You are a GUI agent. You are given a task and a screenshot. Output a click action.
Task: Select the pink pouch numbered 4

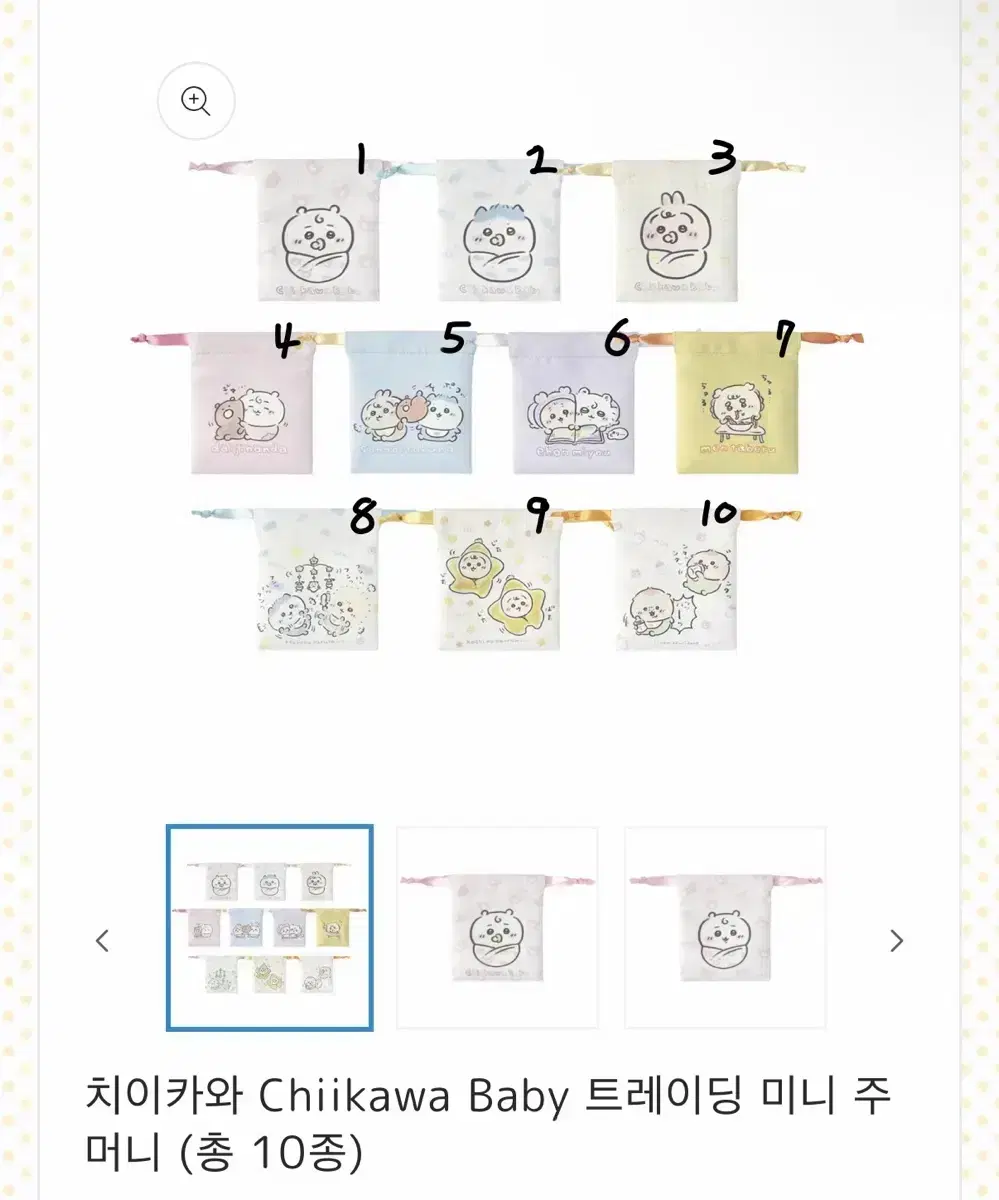[251, 410]
